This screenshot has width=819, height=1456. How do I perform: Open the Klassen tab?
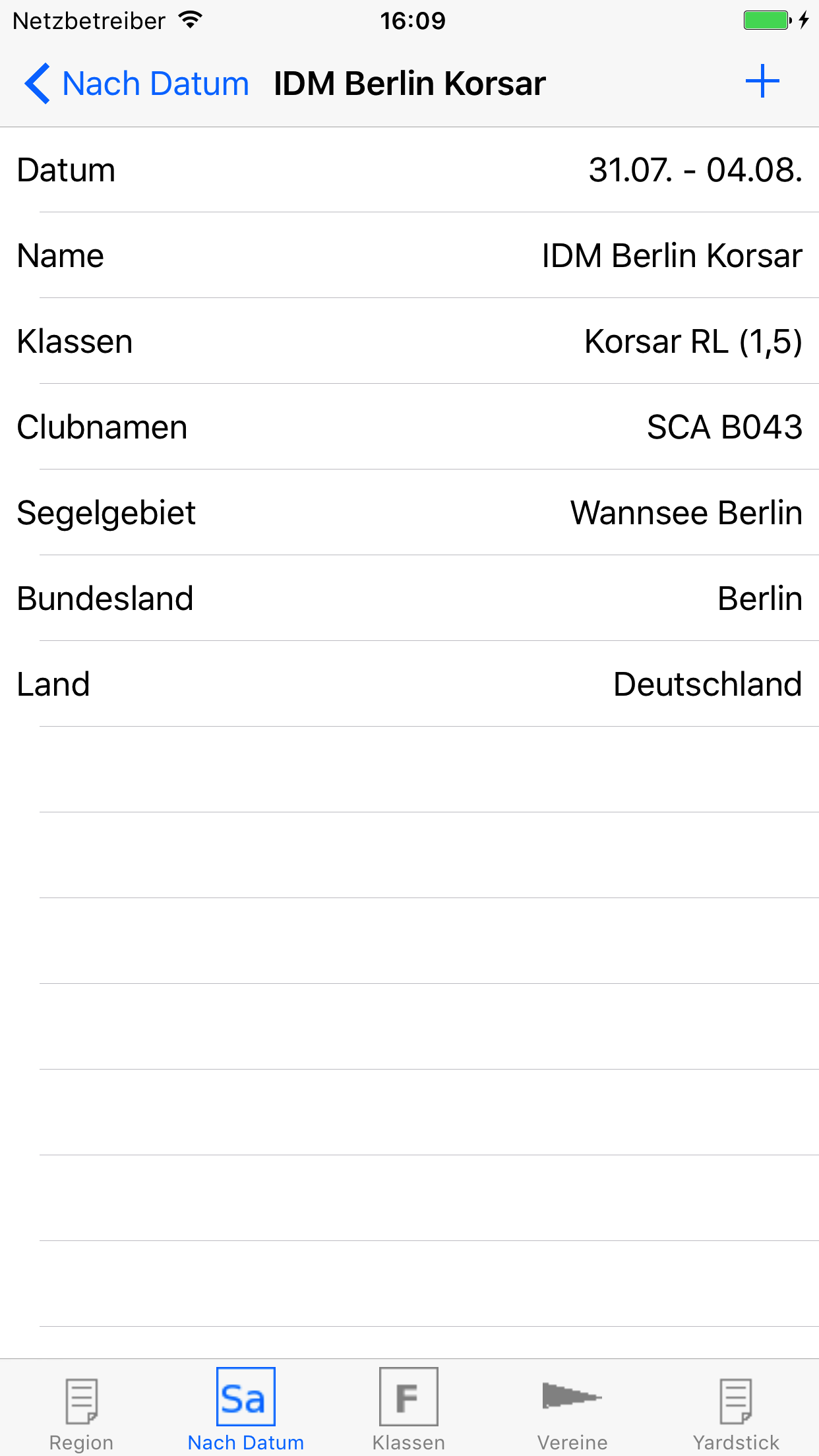tap(409, 1410)
